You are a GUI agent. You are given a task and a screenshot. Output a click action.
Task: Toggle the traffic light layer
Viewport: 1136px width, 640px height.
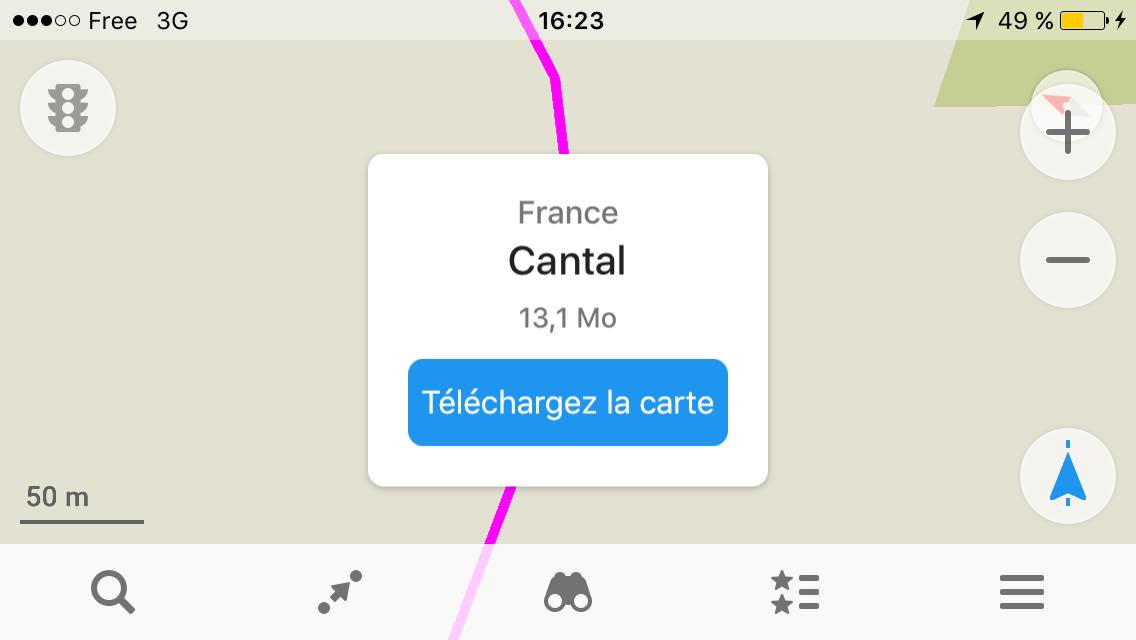pos(68,108)
